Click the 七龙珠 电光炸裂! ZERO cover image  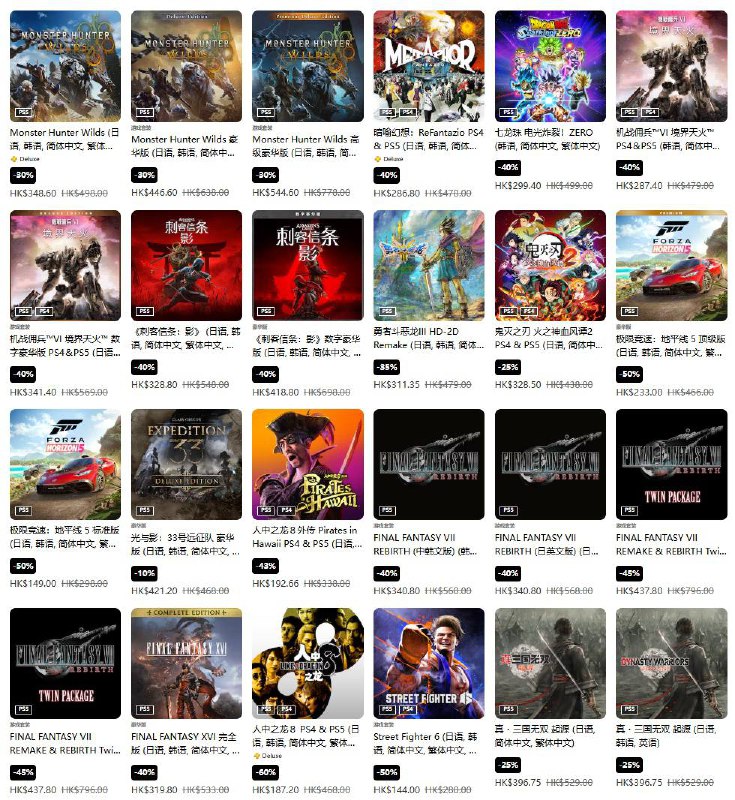[550, 62]
